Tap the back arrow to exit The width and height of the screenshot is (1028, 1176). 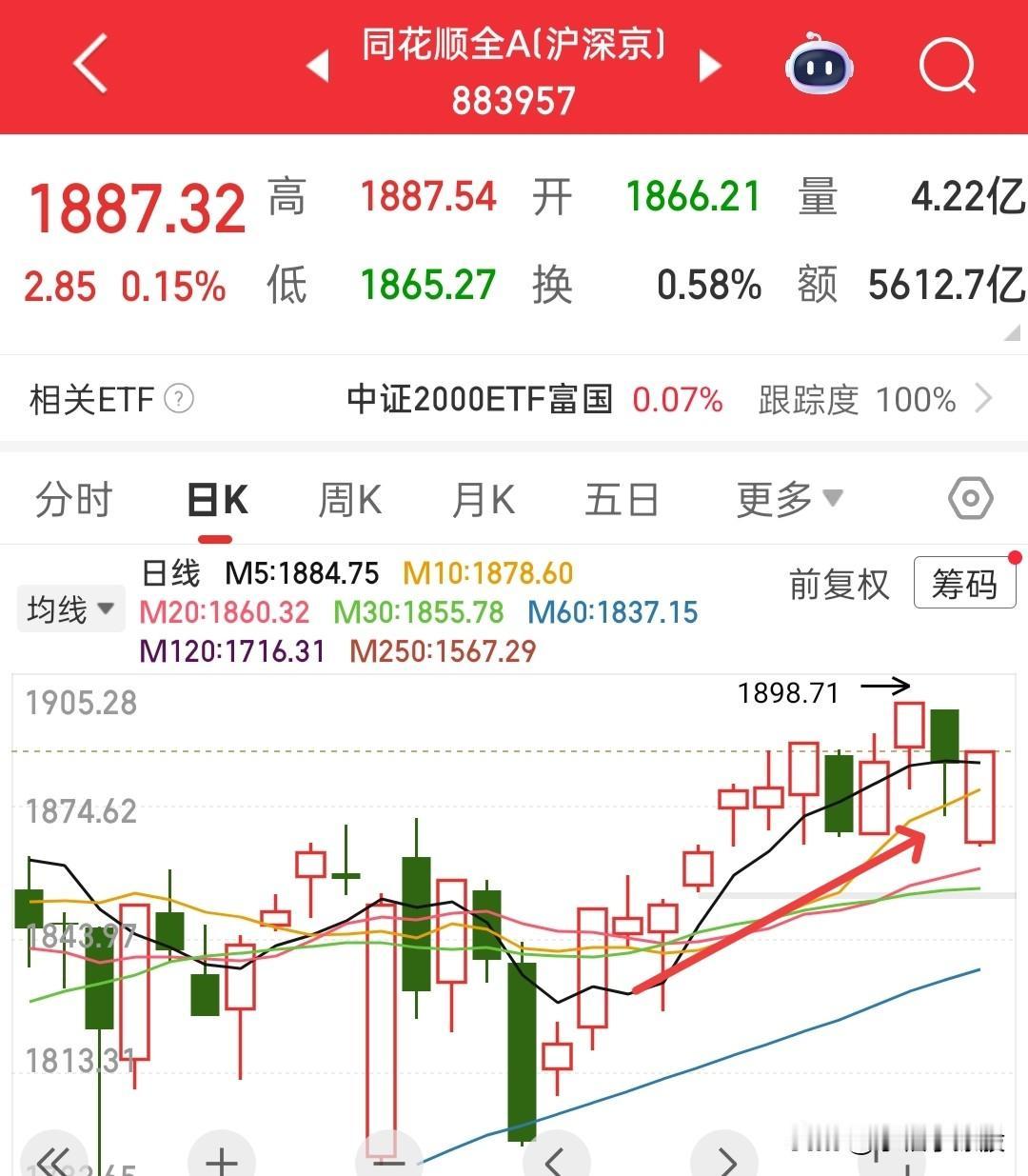[x=89, y=66]
